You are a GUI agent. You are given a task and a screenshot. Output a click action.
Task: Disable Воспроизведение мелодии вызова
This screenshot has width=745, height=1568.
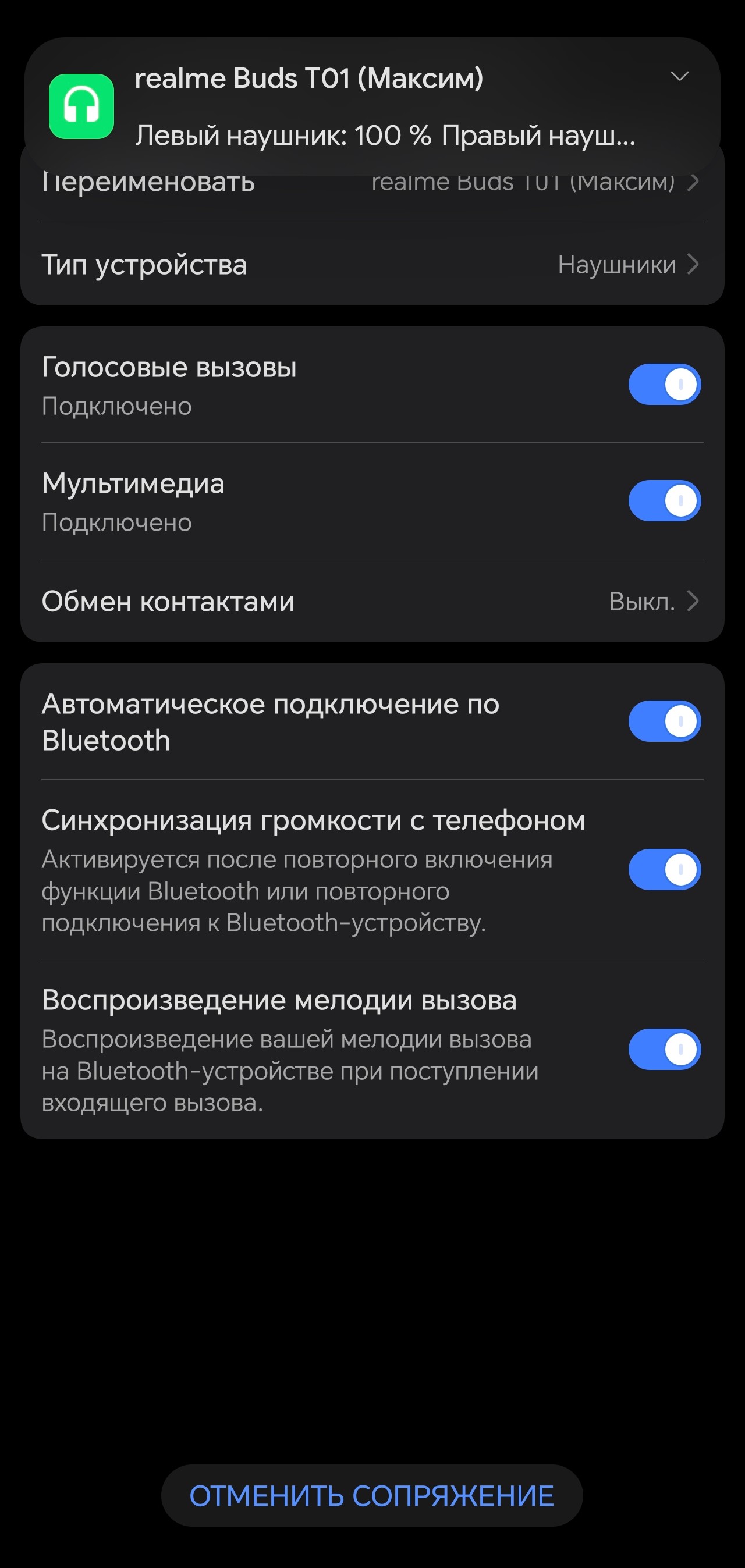[664, 1050]
